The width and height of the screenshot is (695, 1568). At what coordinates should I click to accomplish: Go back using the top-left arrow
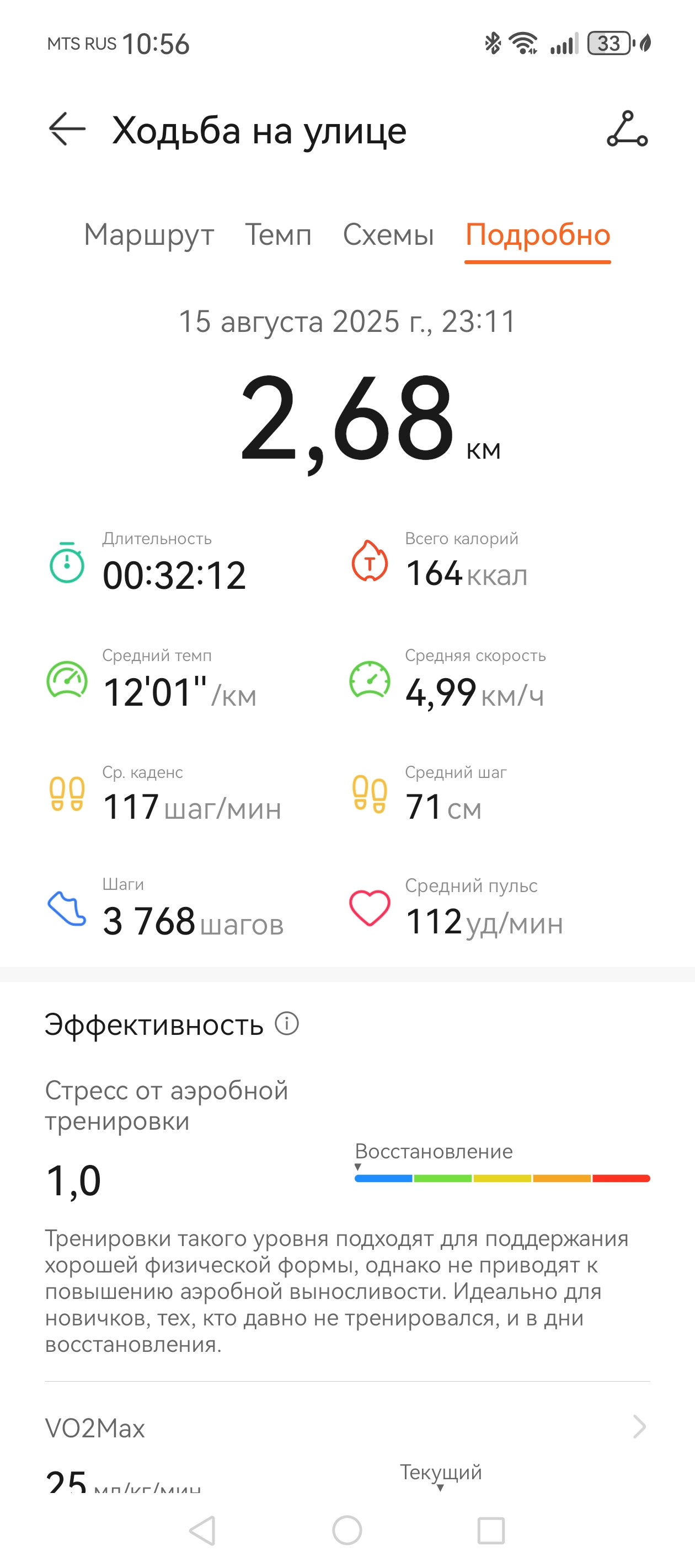[x=67, y=129]
